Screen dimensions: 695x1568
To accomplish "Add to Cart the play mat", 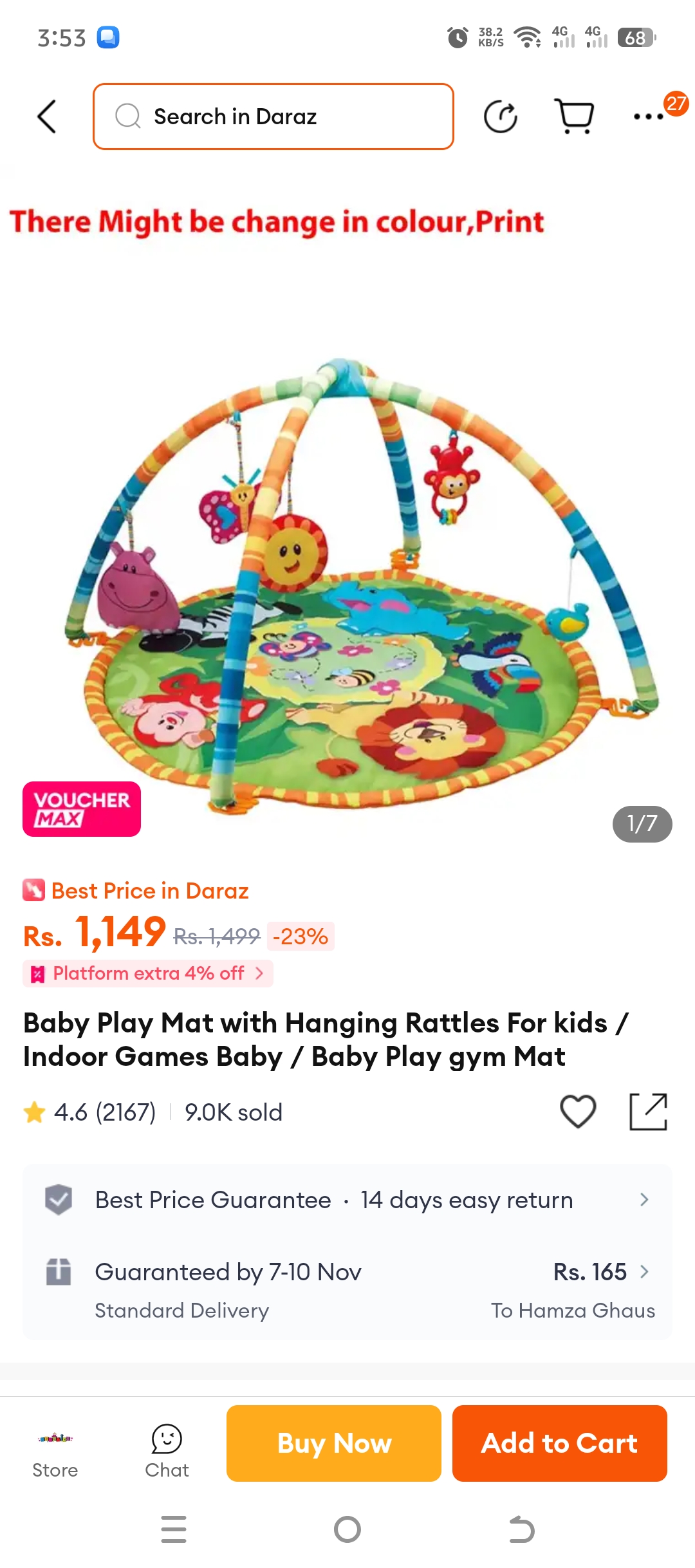I will pyautogui.click(x=560, y=1443).
